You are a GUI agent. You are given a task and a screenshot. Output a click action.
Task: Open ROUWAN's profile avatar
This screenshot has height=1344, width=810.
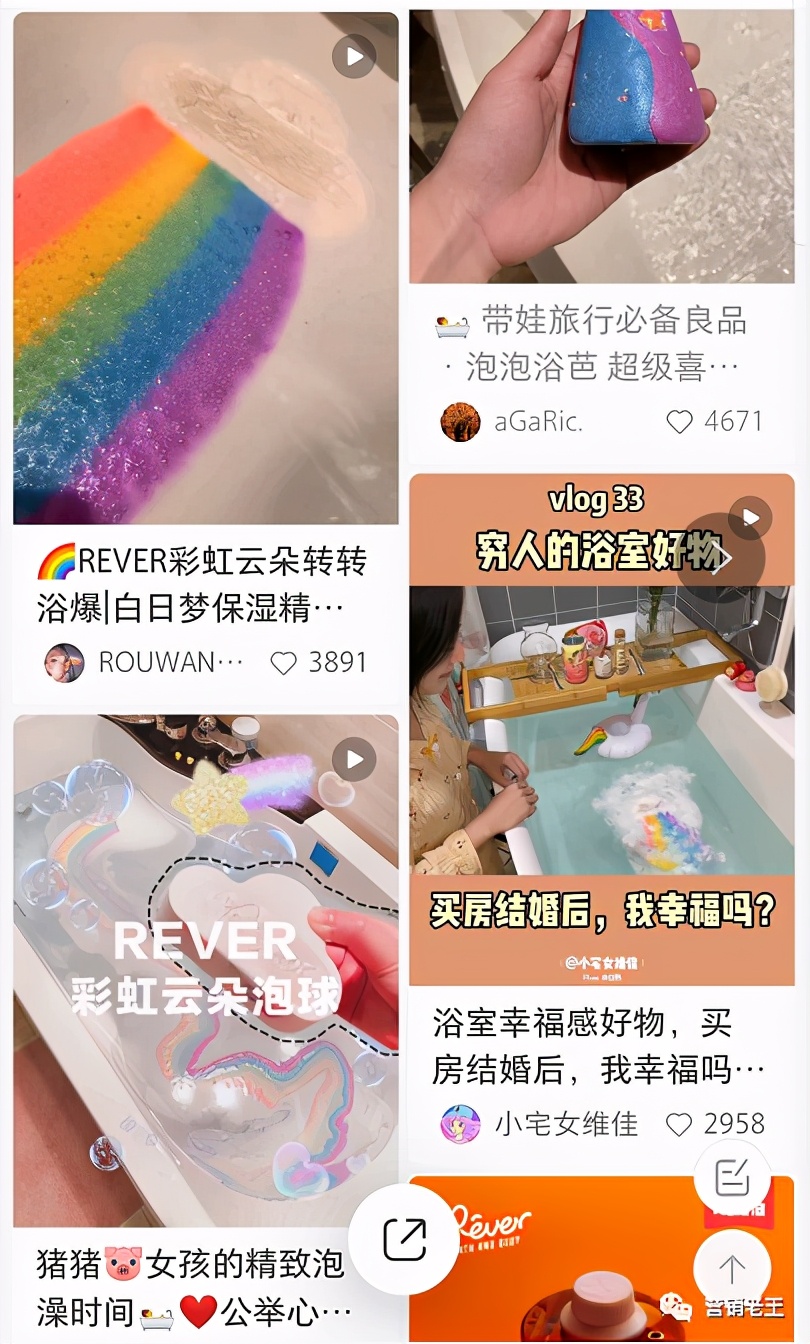[x=64, y=663]
